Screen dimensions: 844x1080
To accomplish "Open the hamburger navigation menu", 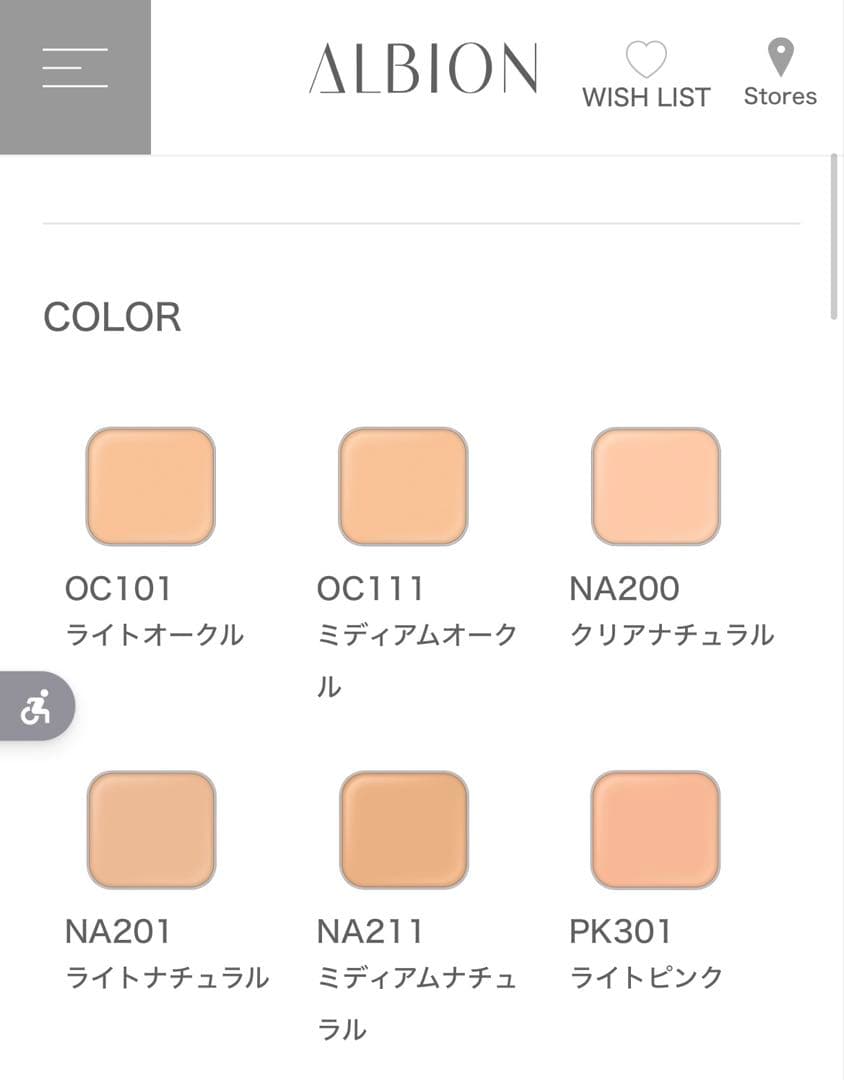I will pyautogui.click(x=74, y=67).
